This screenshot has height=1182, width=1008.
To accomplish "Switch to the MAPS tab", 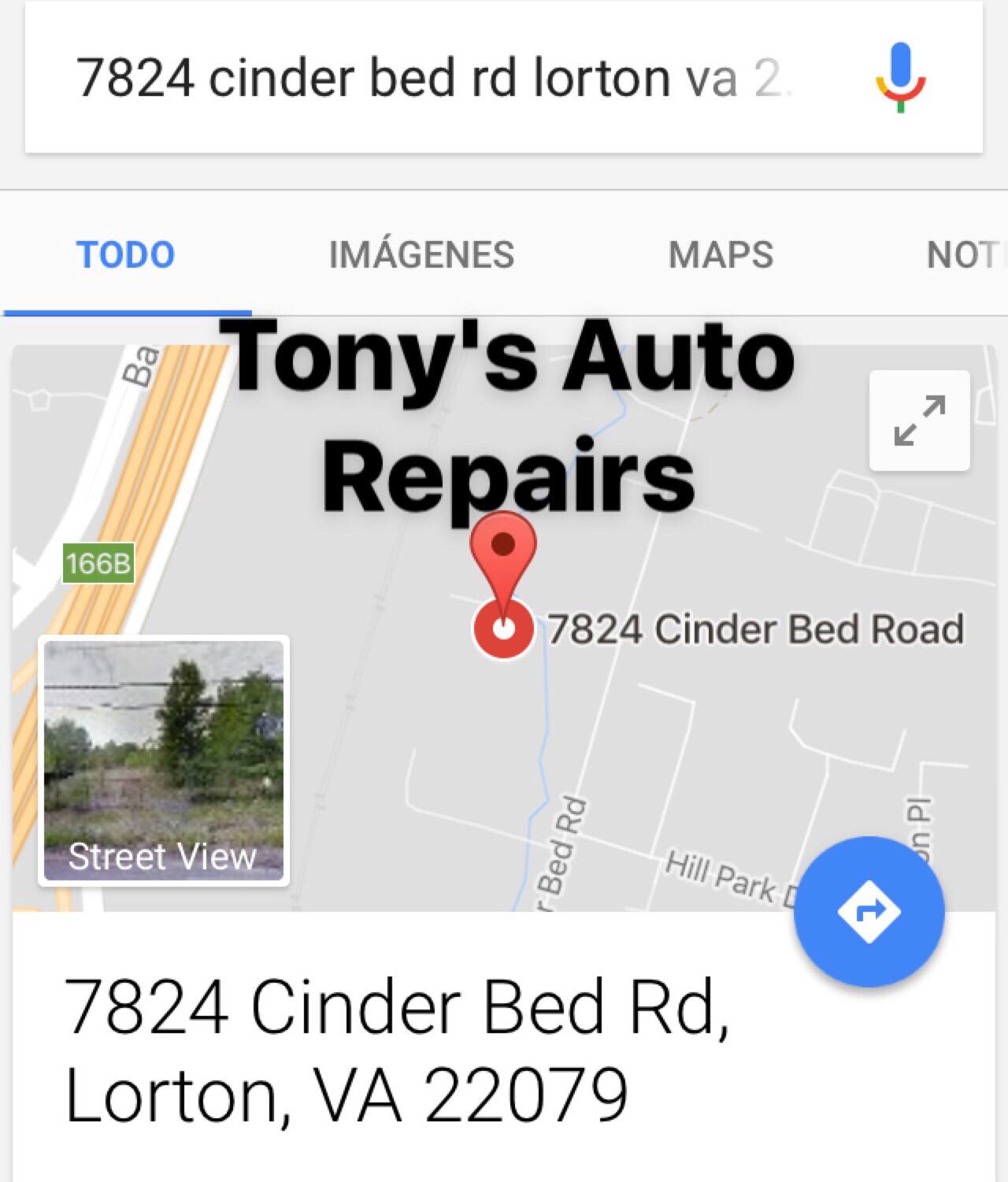I will 721,255.
